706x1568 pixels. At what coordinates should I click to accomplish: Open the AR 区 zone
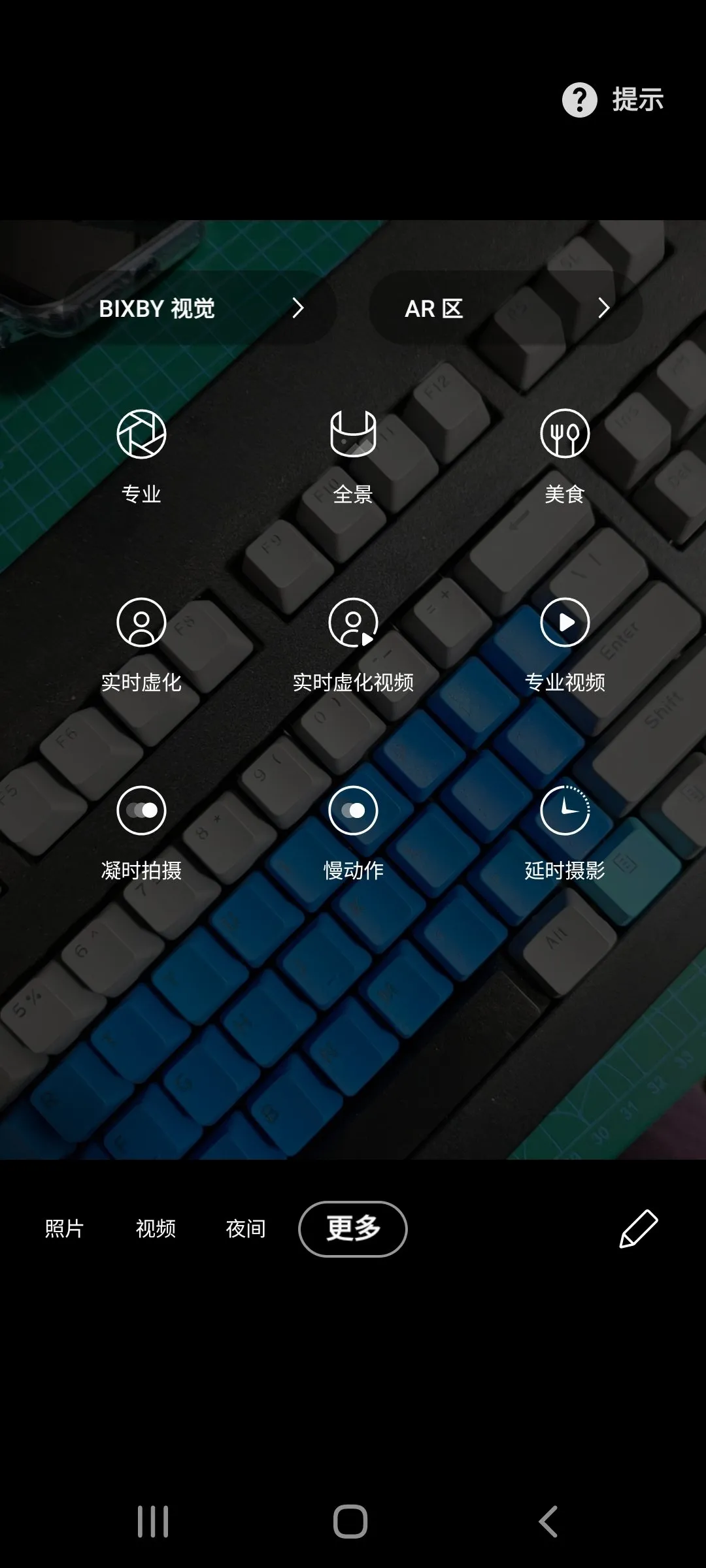tap(505, 308)
